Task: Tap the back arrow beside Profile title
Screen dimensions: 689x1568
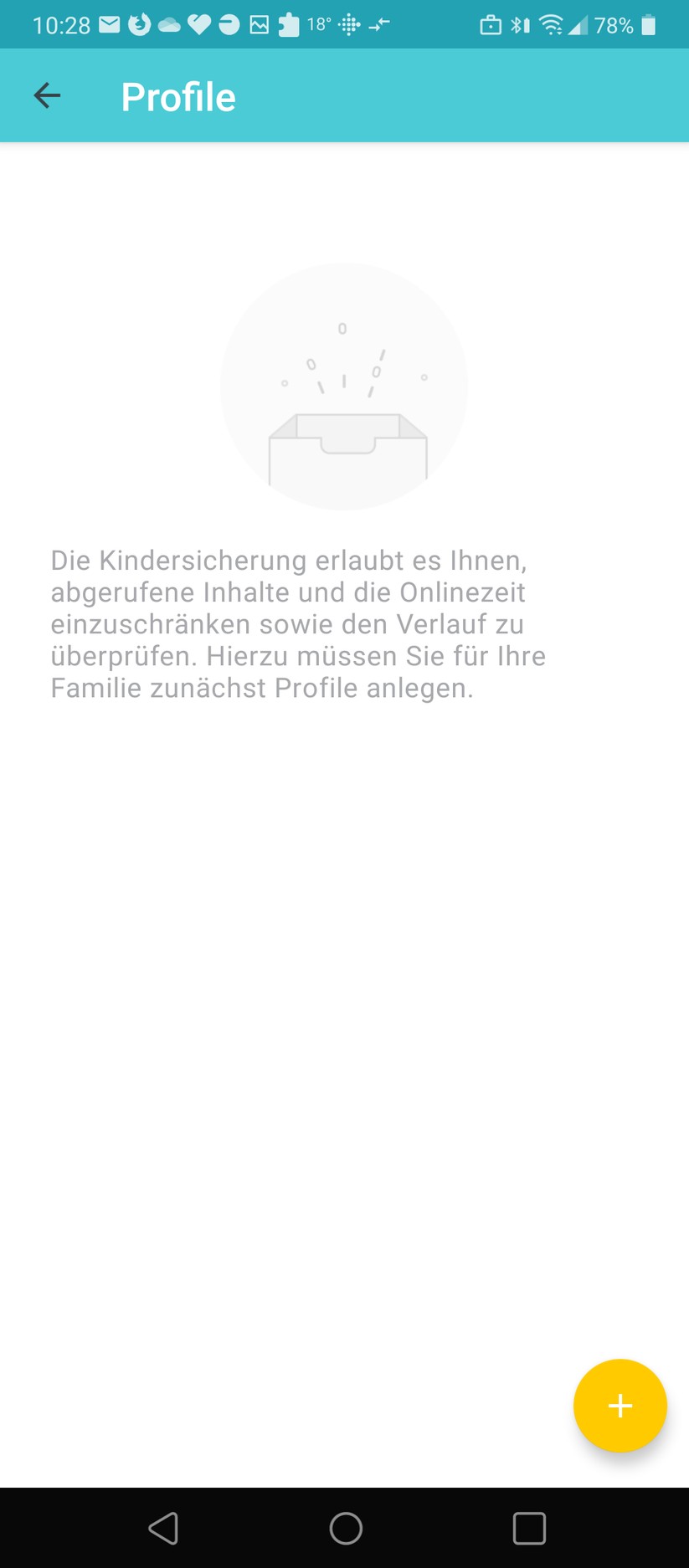Action: point(47,95)
